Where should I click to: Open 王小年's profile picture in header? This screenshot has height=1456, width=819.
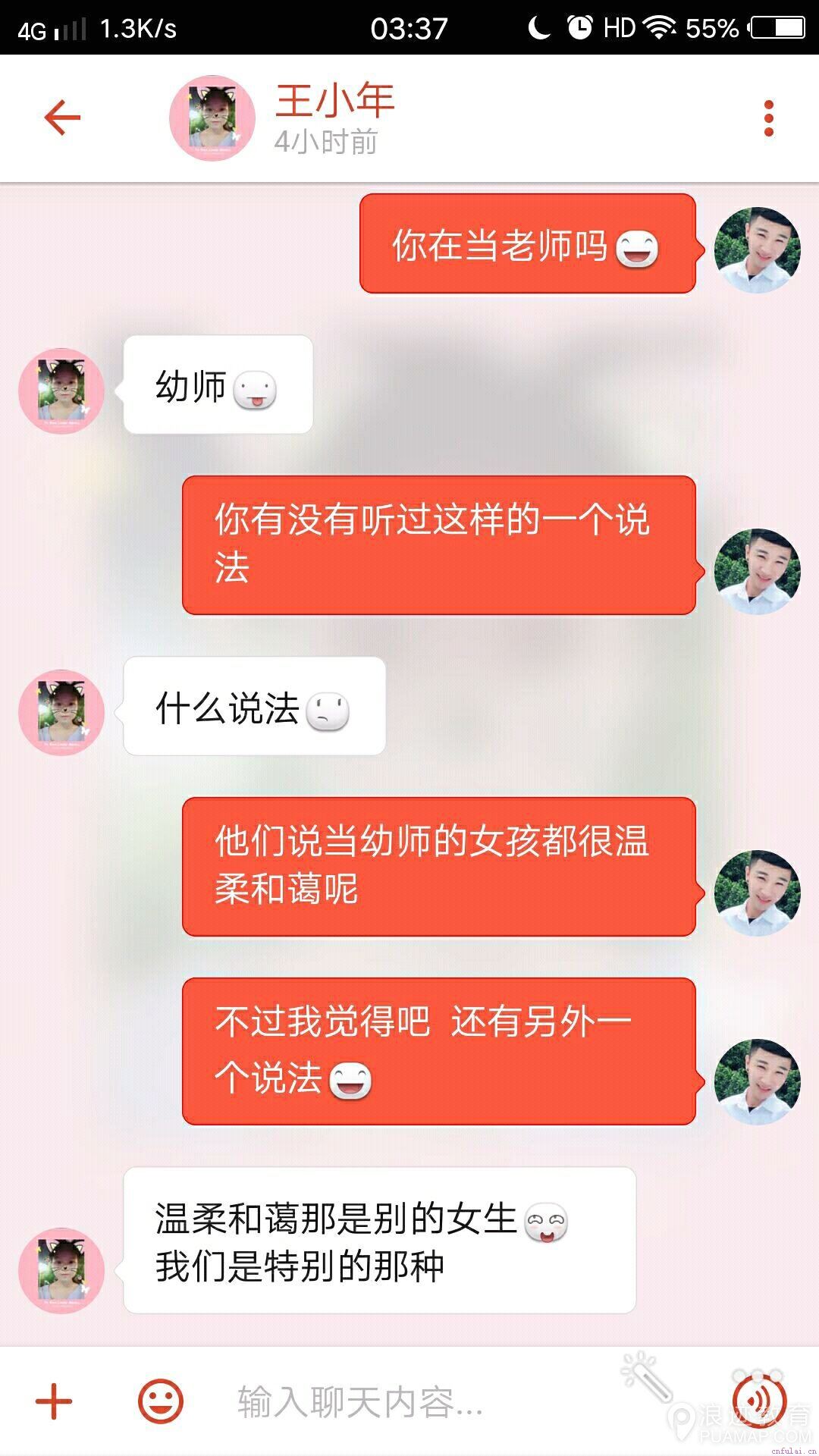(212, 118)
